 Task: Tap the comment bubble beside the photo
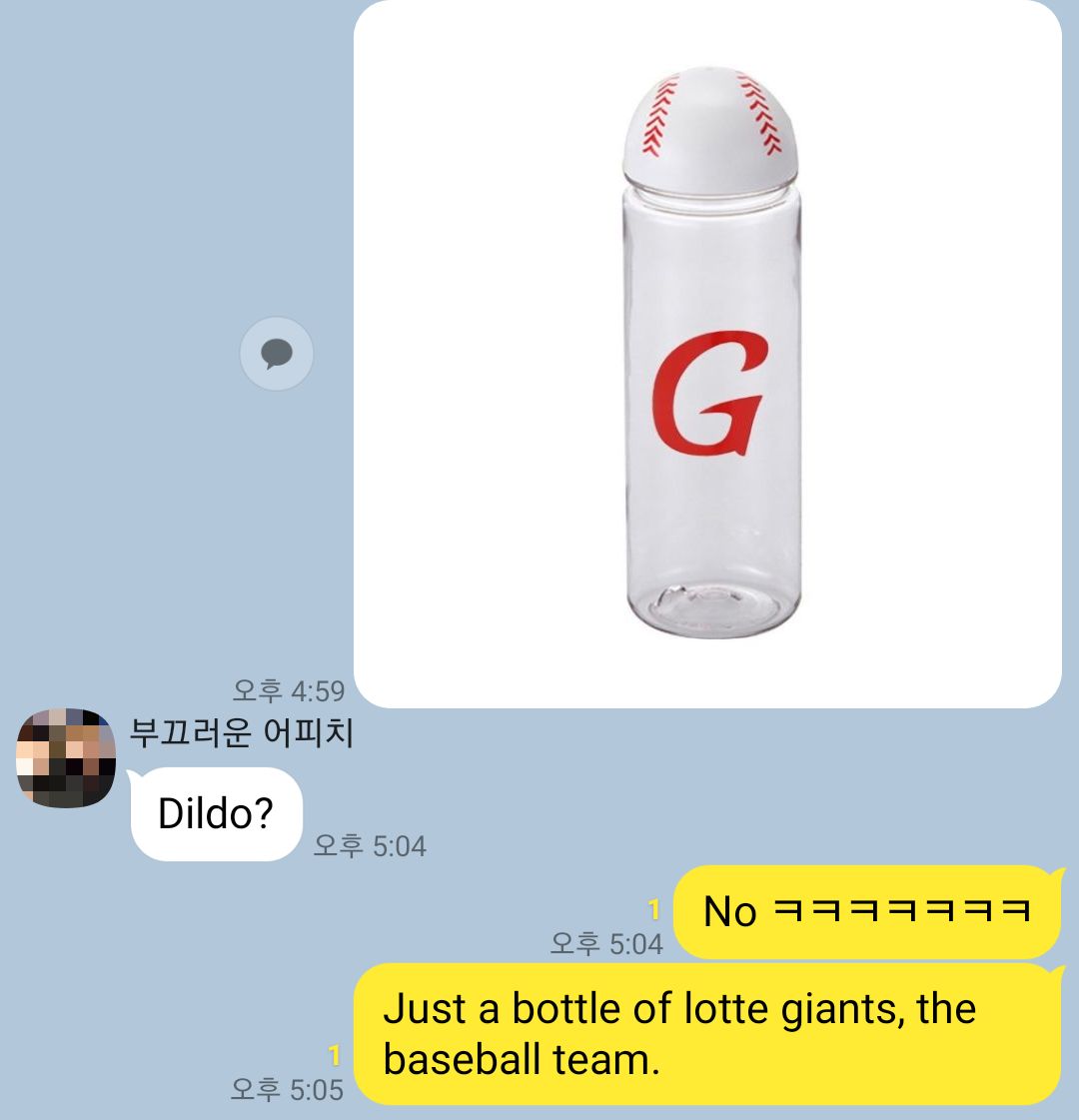pos(277,354)
